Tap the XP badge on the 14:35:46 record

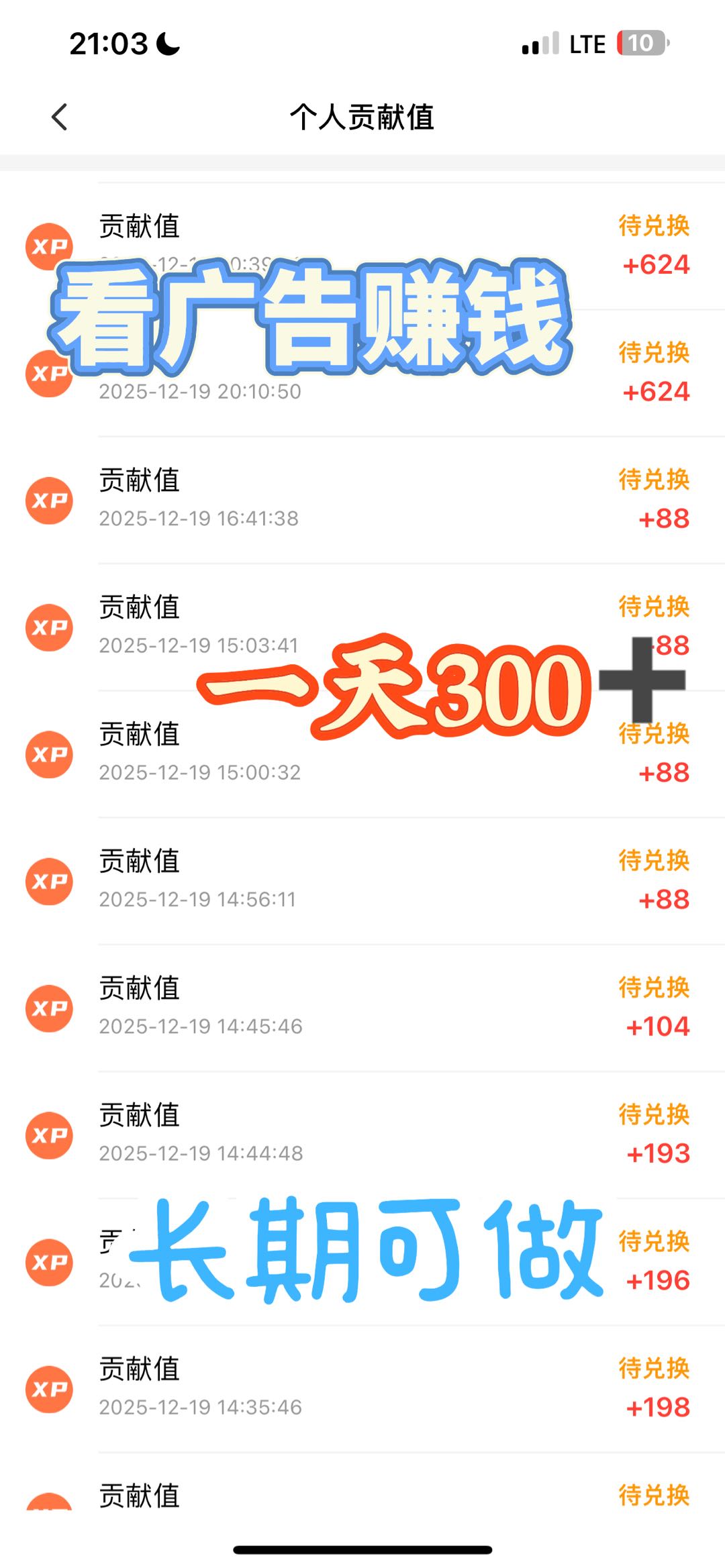48,1389
